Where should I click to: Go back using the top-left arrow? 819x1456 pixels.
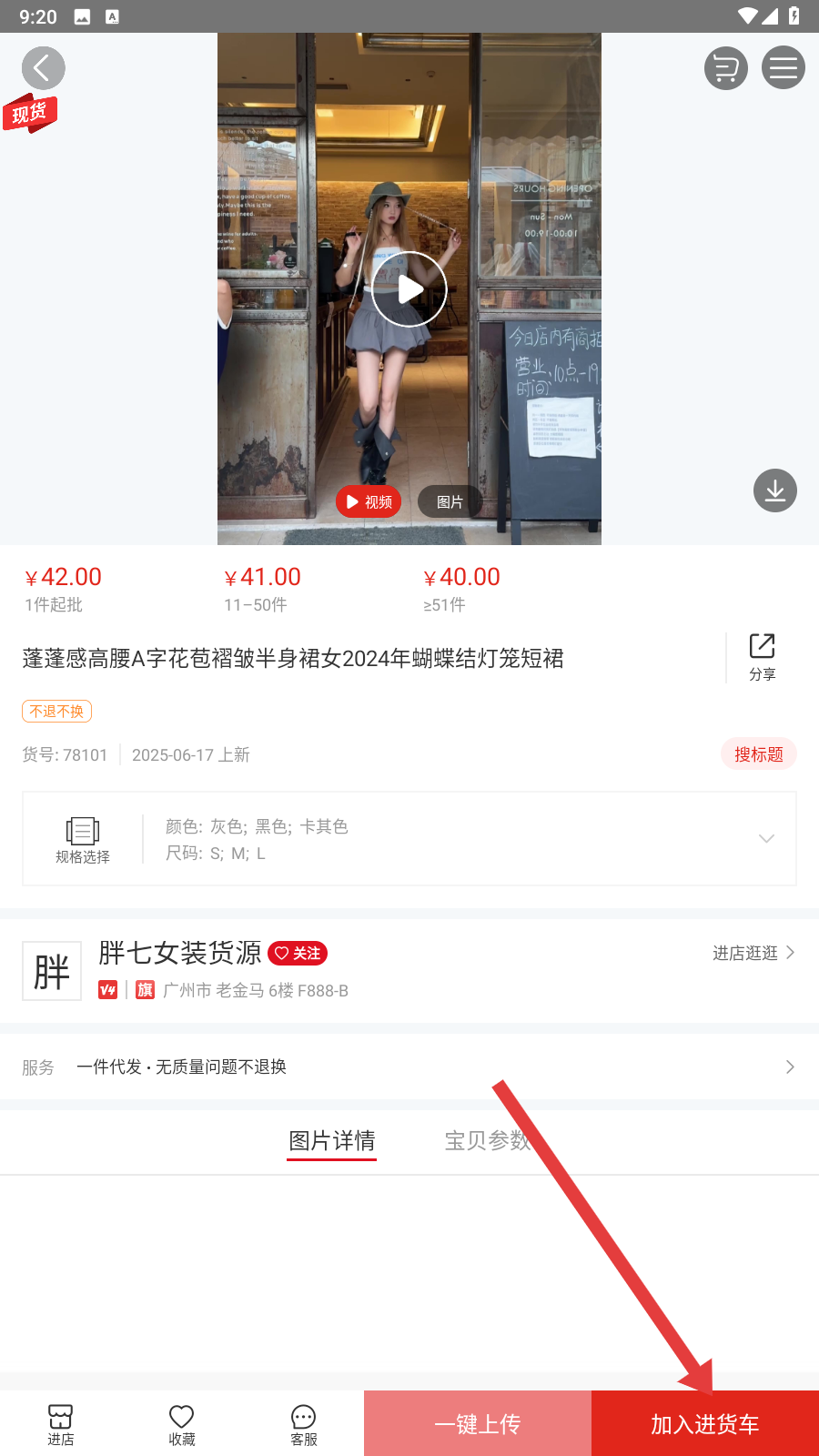tap(43, 68)
